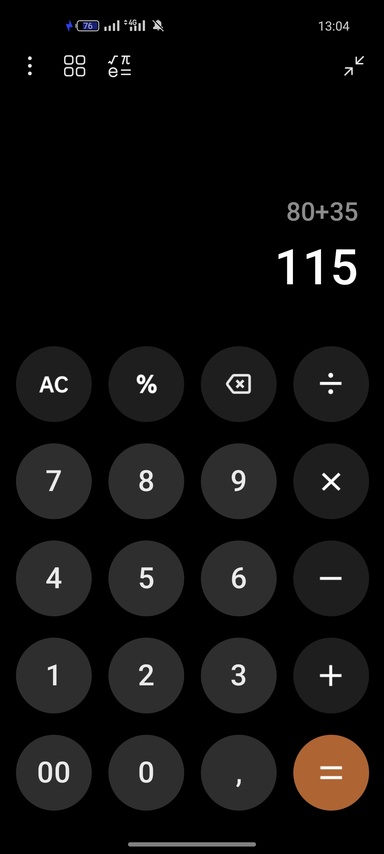Delete the last digit with backspace
The image size is (384, 854).
239,385
